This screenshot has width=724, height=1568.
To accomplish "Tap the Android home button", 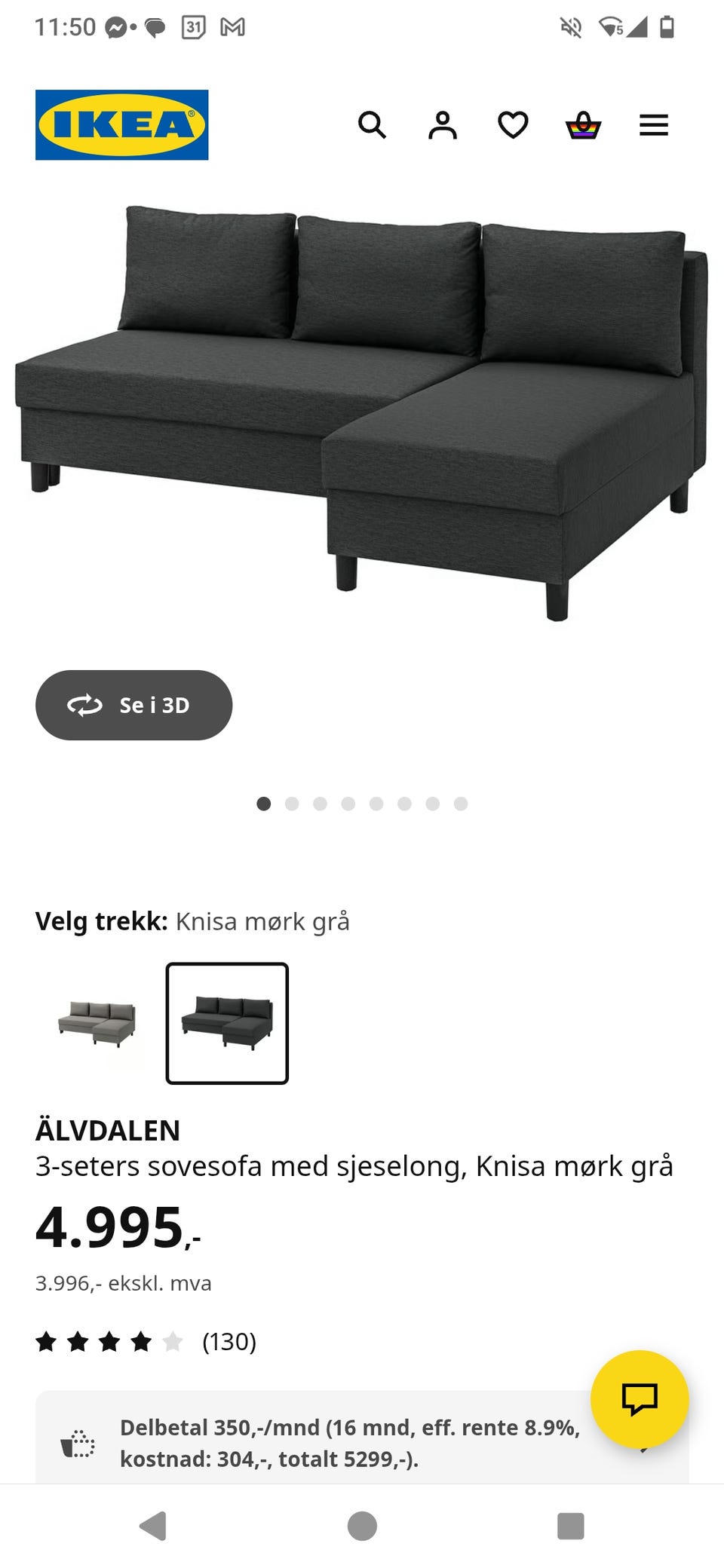I will [362, 1526].
